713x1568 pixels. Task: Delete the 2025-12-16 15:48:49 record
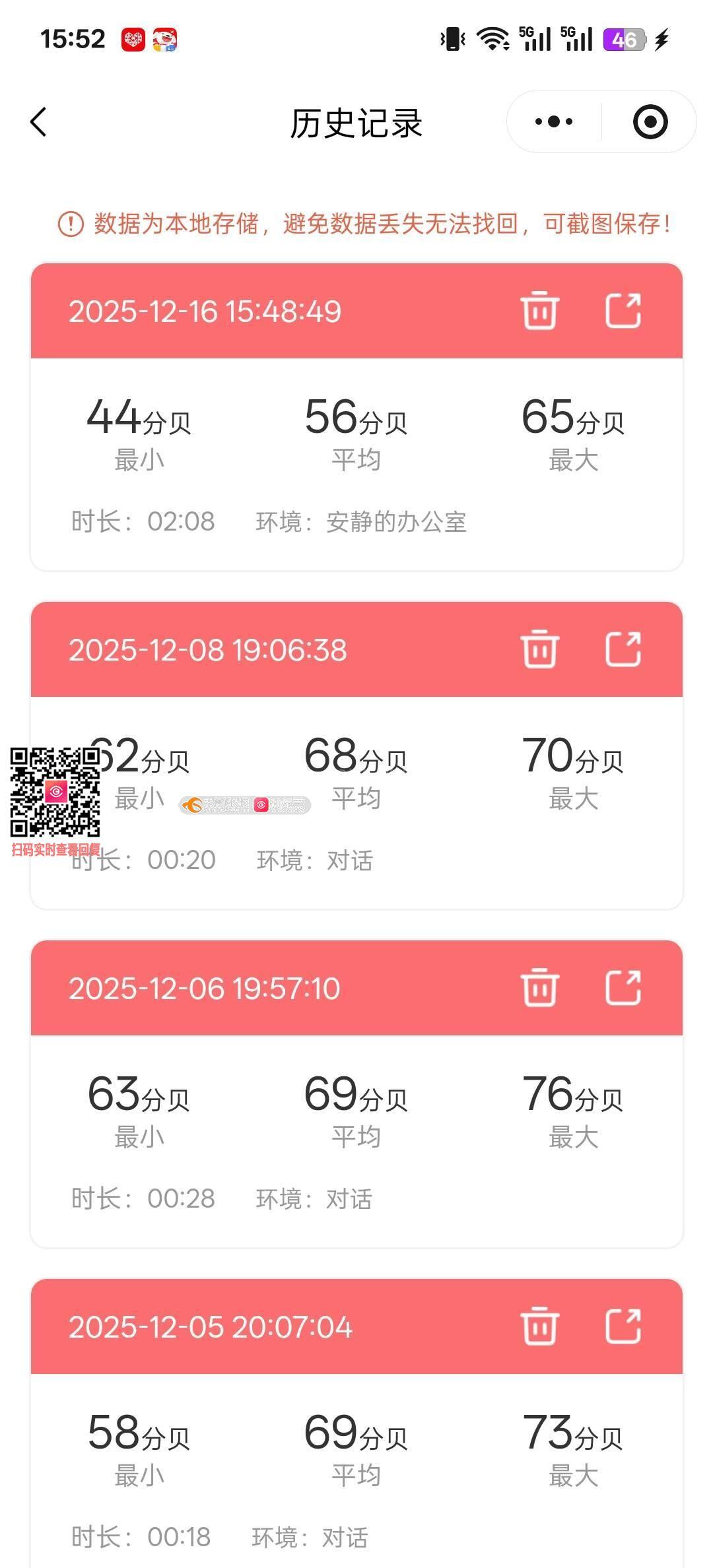539,311
